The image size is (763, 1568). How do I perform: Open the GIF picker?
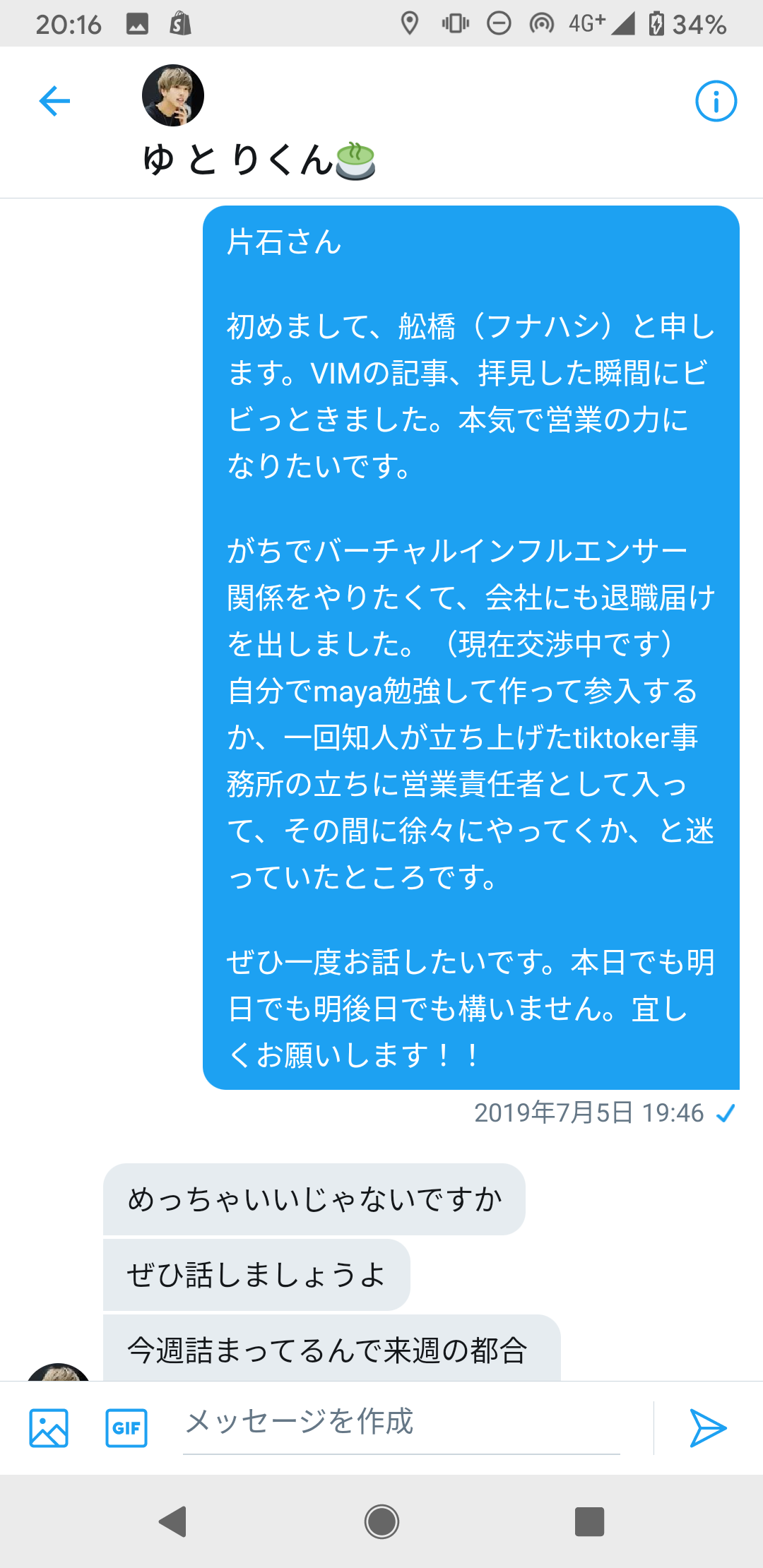tap(126, 1427)
